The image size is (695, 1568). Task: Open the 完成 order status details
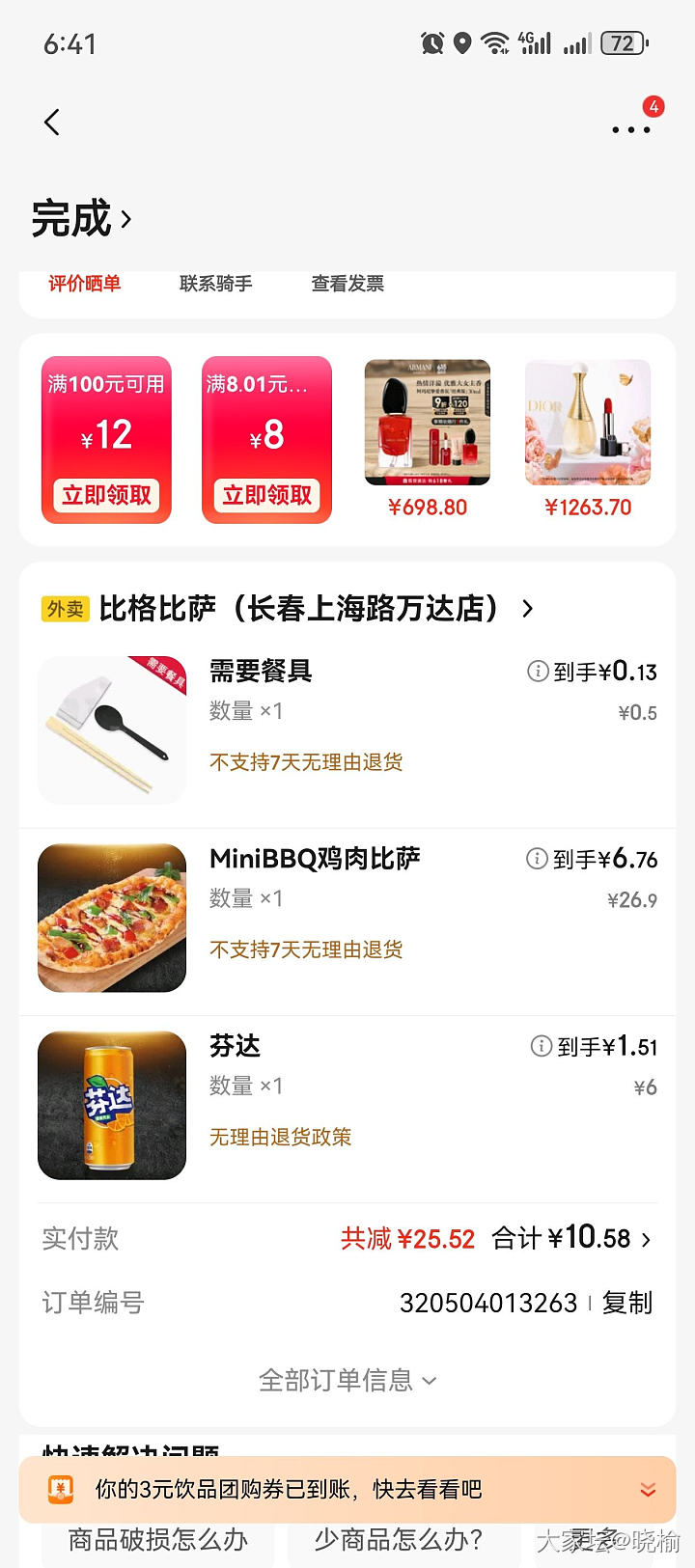coord(82,219)
